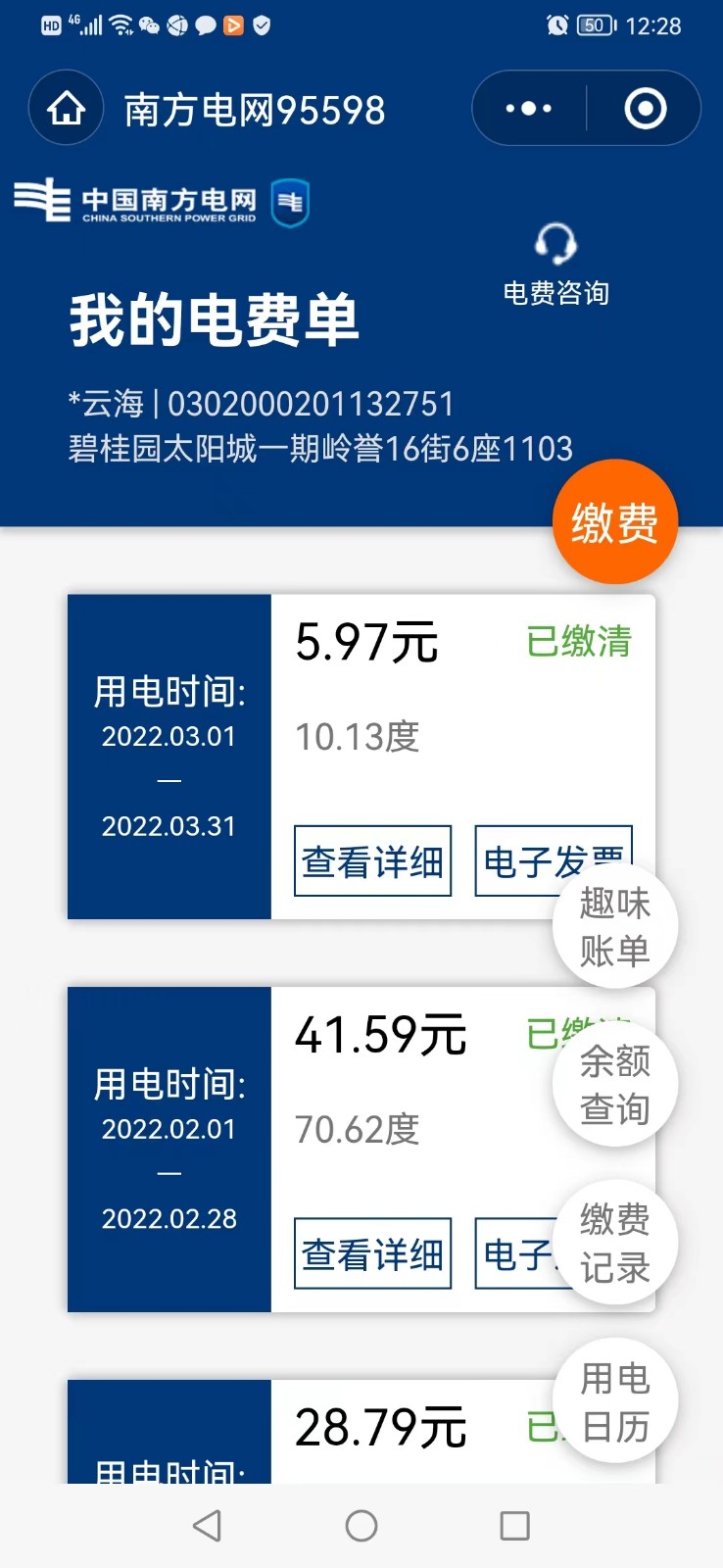Check balance via 余额查询
Image resolution: width=723 pixels, height=1568 pixels.
tap(614, 1085)
